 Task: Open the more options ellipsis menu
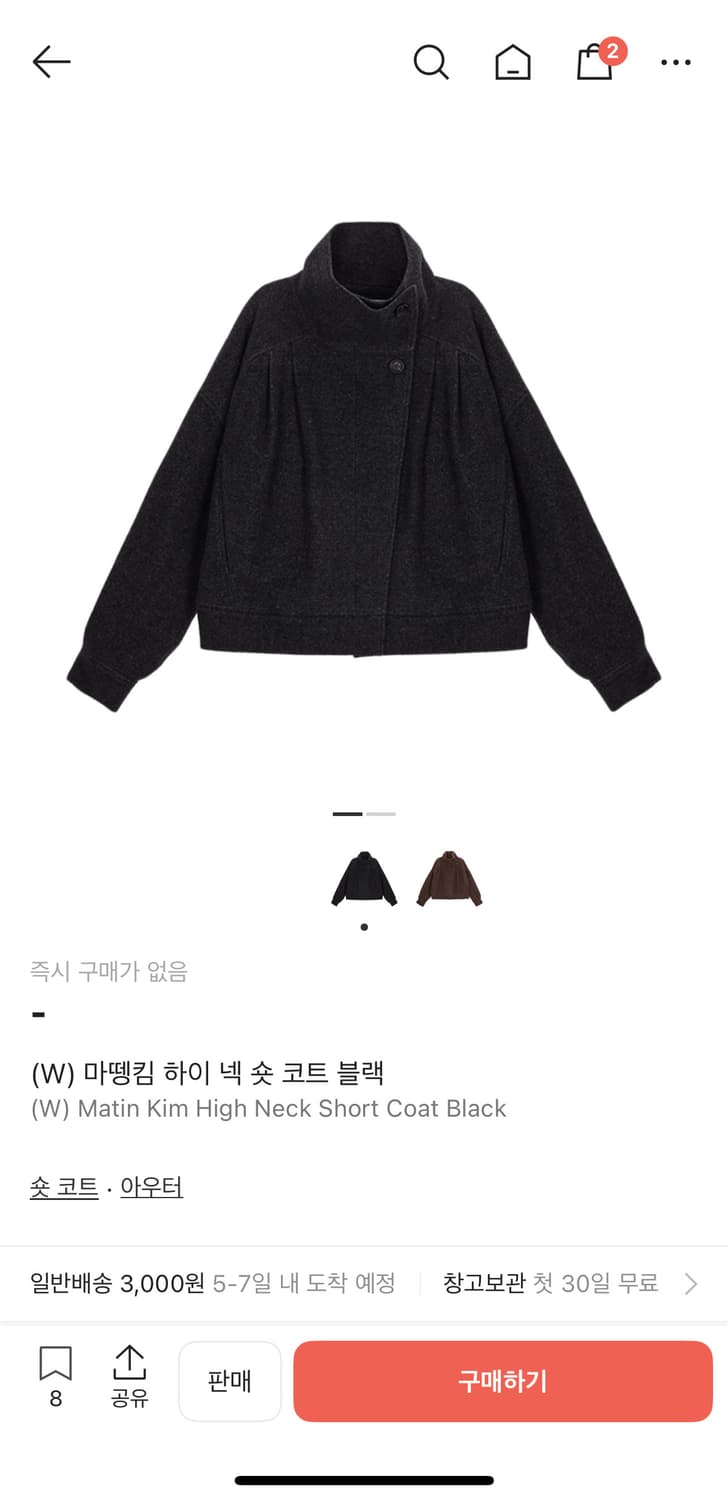point(676,62)
